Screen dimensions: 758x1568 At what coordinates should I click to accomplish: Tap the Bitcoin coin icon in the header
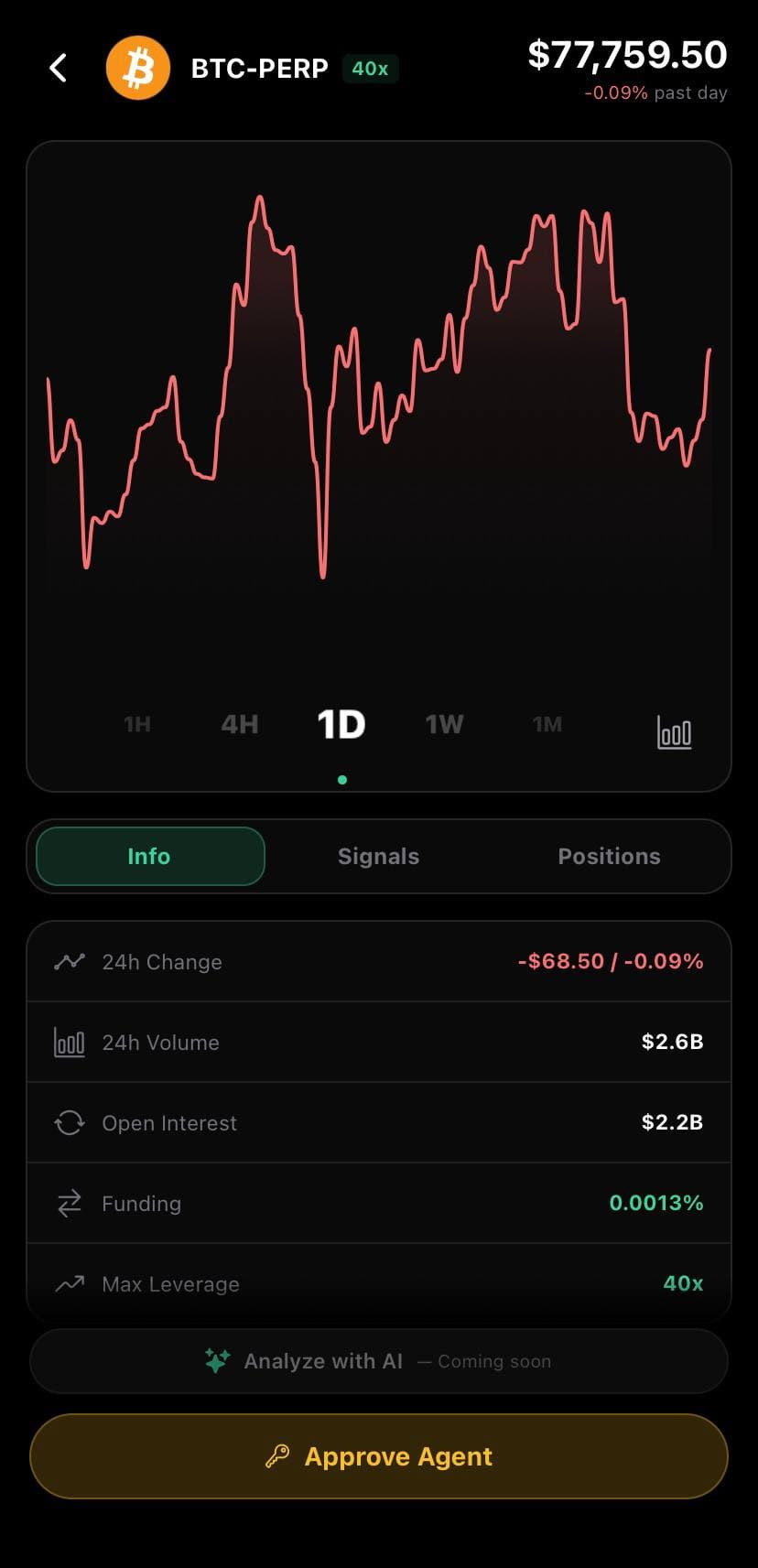coord(138,67)
